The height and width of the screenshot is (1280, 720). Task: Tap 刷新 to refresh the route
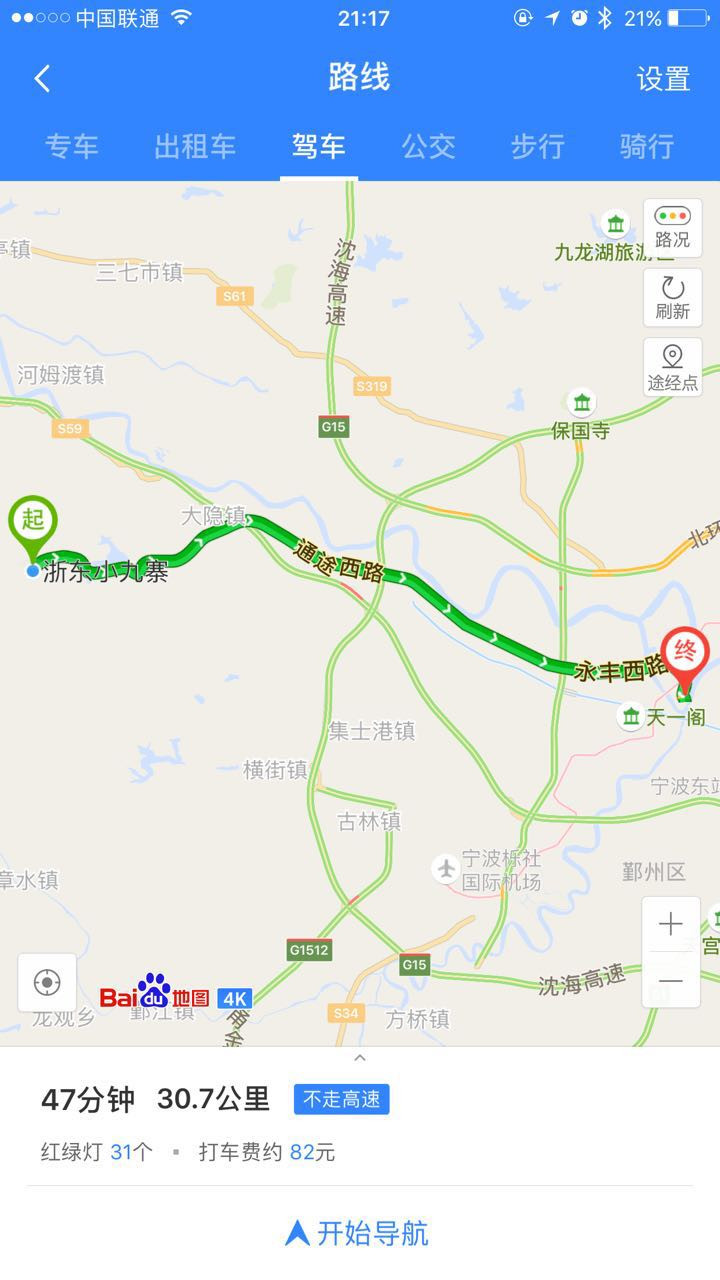tap(672, 297)
